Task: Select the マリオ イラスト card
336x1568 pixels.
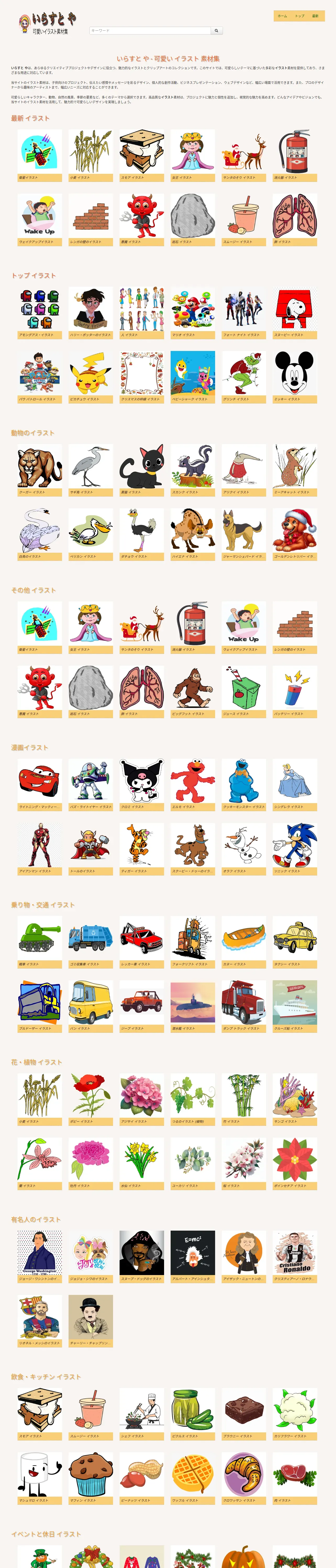Action: pos(193,312)
